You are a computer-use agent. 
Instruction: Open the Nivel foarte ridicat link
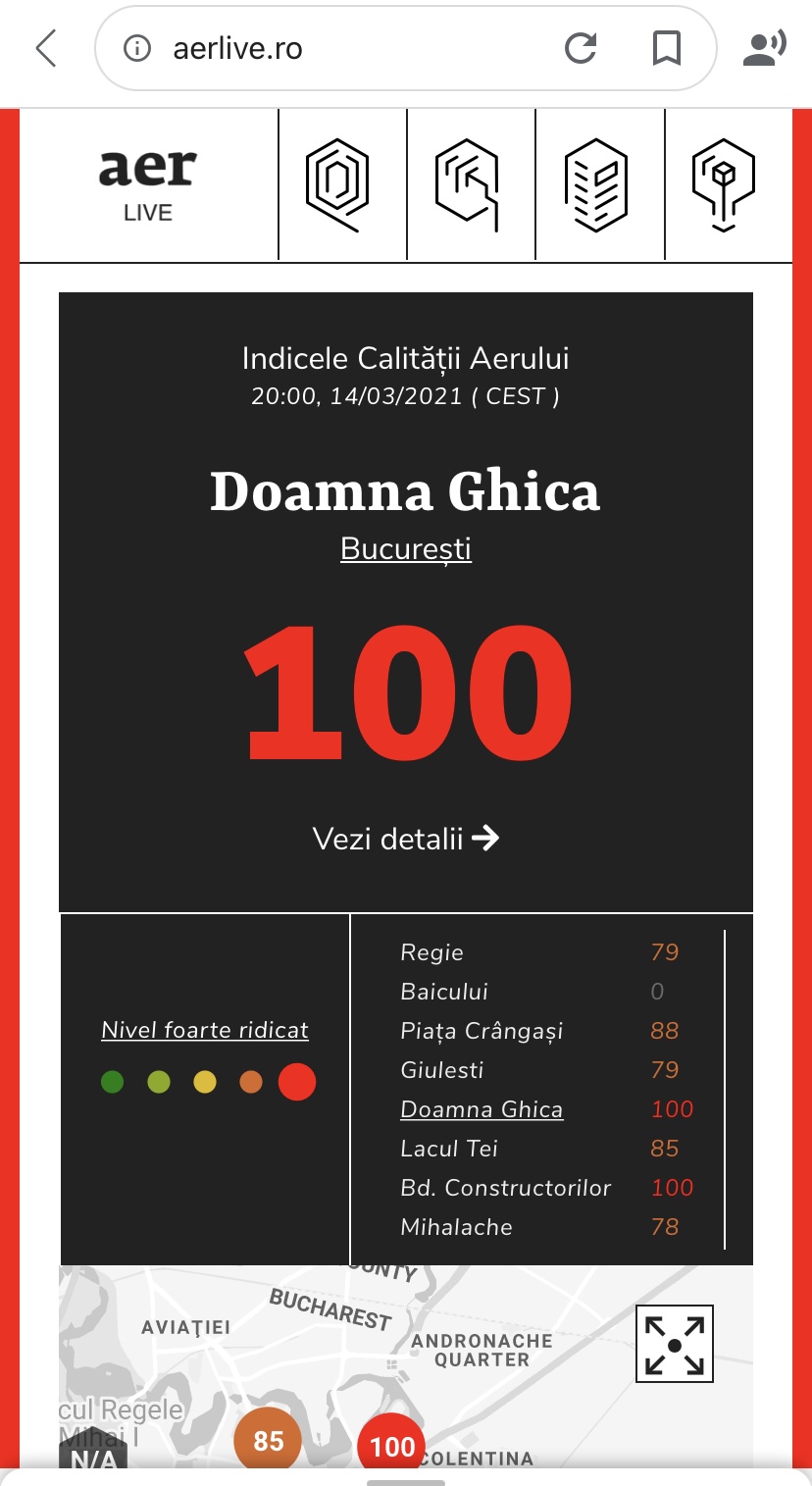tap(205, 1030)
